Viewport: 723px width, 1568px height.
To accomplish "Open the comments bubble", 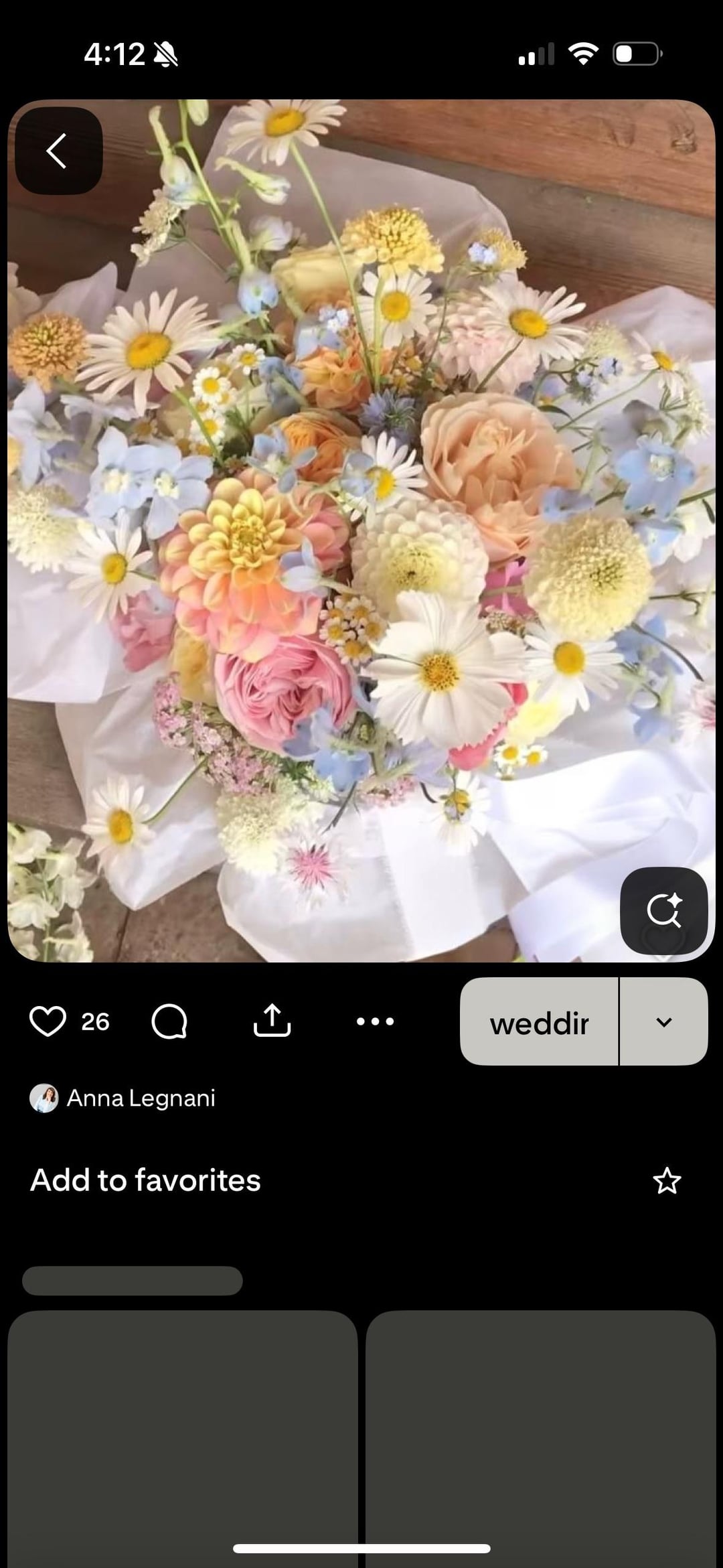I will [x=169, y=1021].
